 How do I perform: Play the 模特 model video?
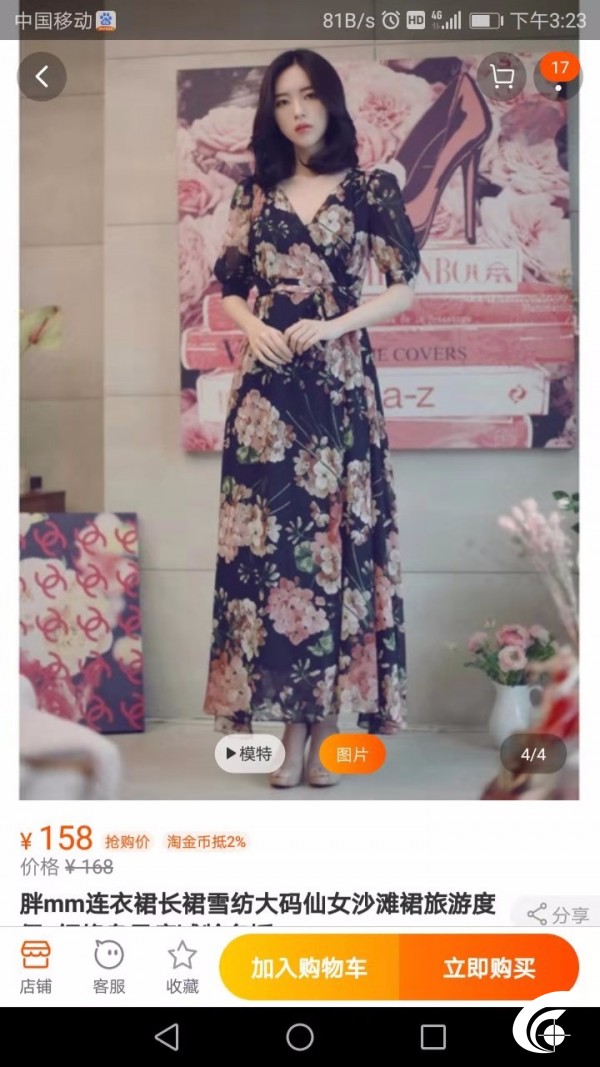click(250, 754)
